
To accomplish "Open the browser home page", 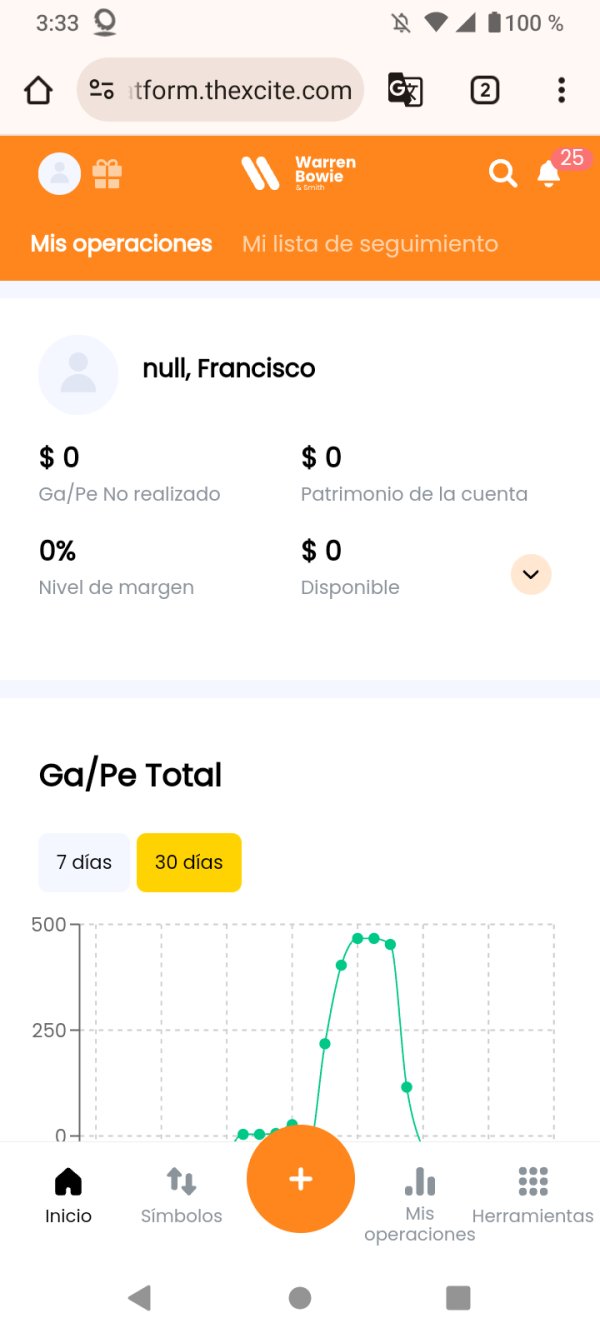I will pyautogui.click(x=38, y=91).
